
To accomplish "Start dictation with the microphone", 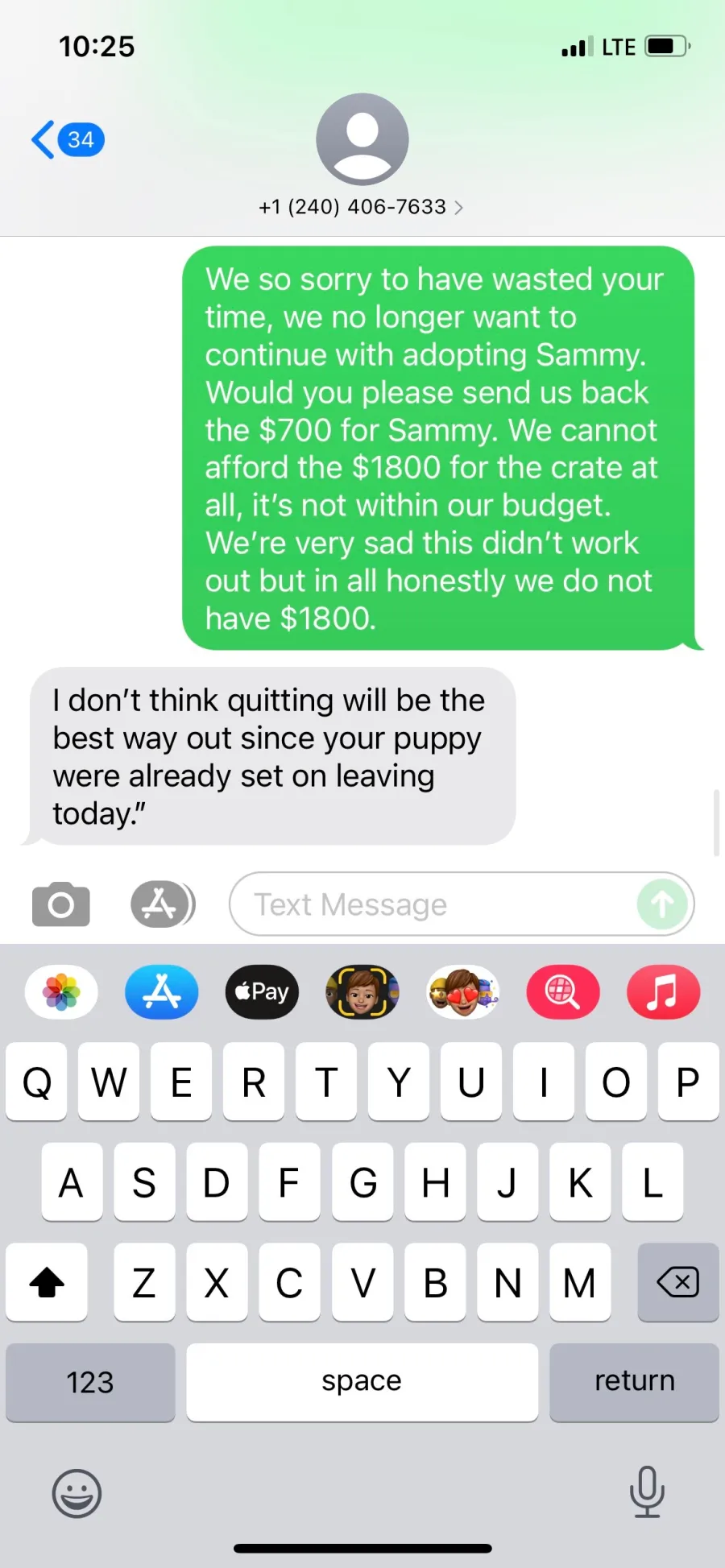I will coord(647,1492).
